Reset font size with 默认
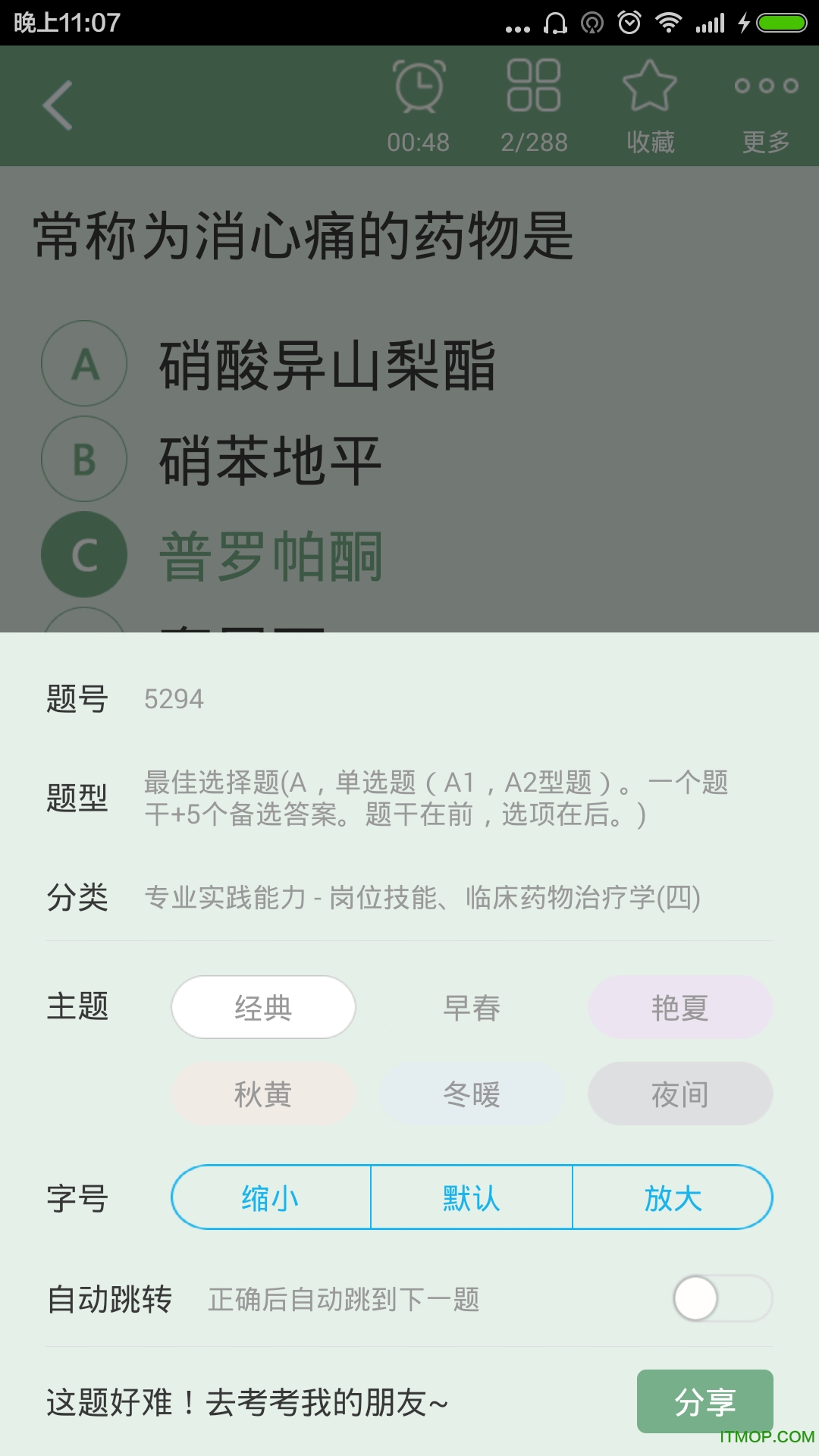This screenshot has height=1456, width=819. pyautogui.click(x=472, y=1197)
